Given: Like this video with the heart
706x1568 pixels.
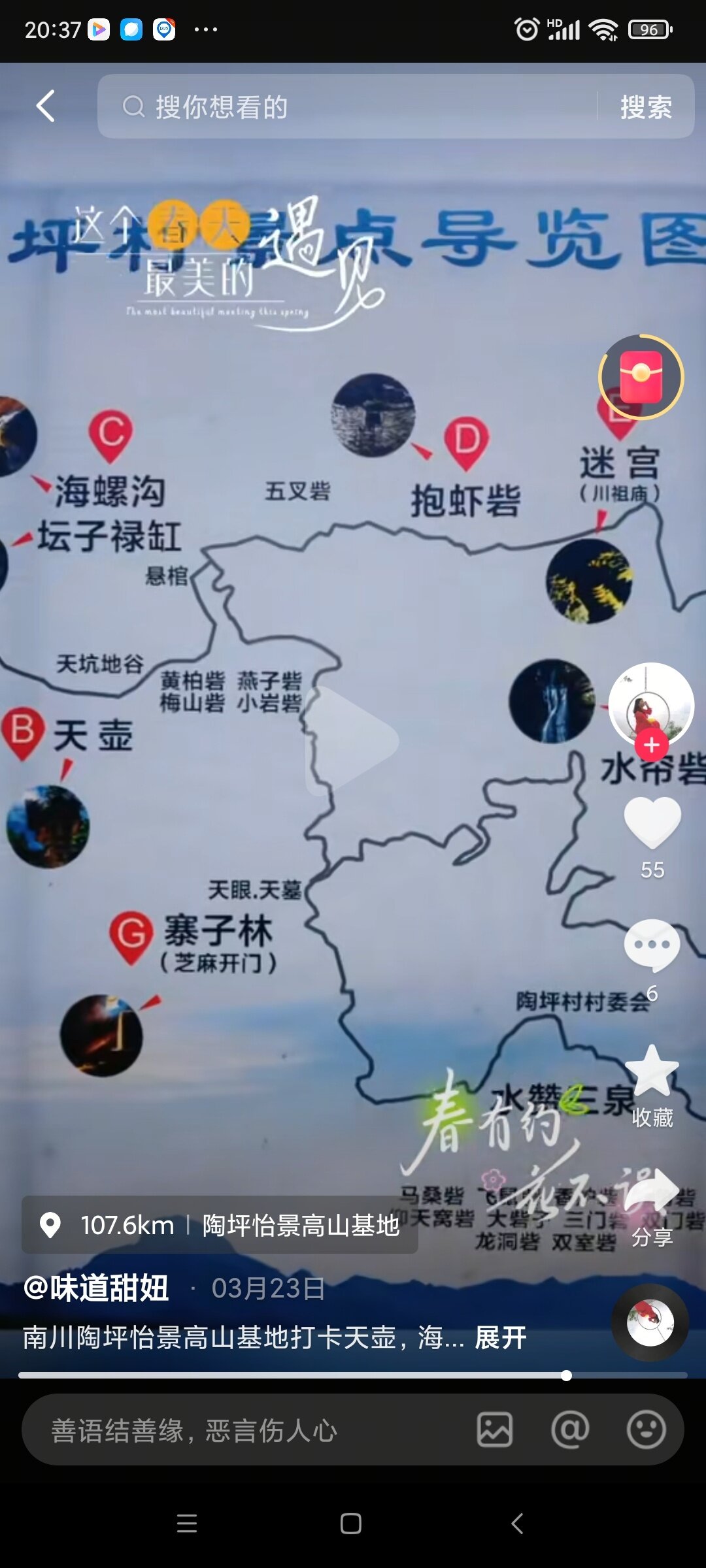Looking at the screenshot, I should [x=652, y=823].
